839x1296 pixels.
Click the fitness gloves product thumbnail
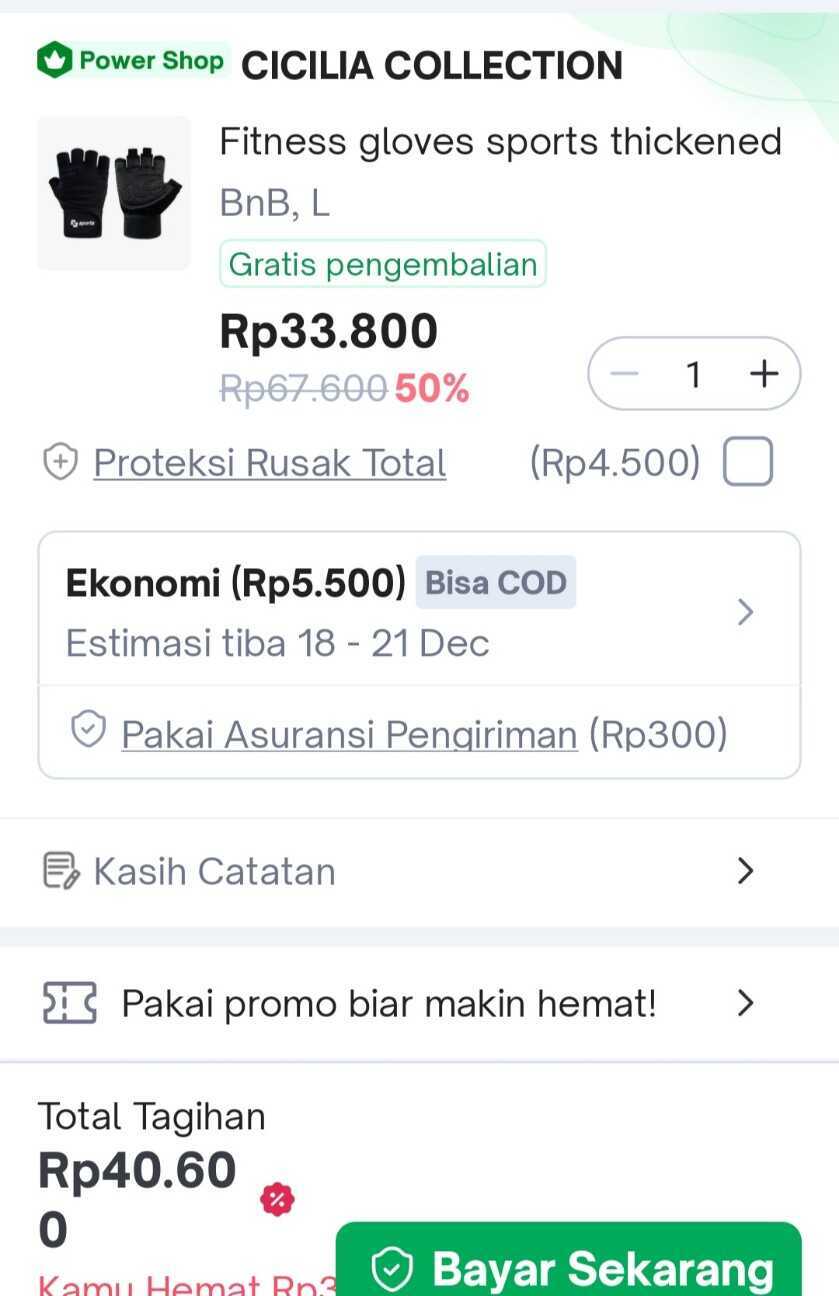point(112,192)
